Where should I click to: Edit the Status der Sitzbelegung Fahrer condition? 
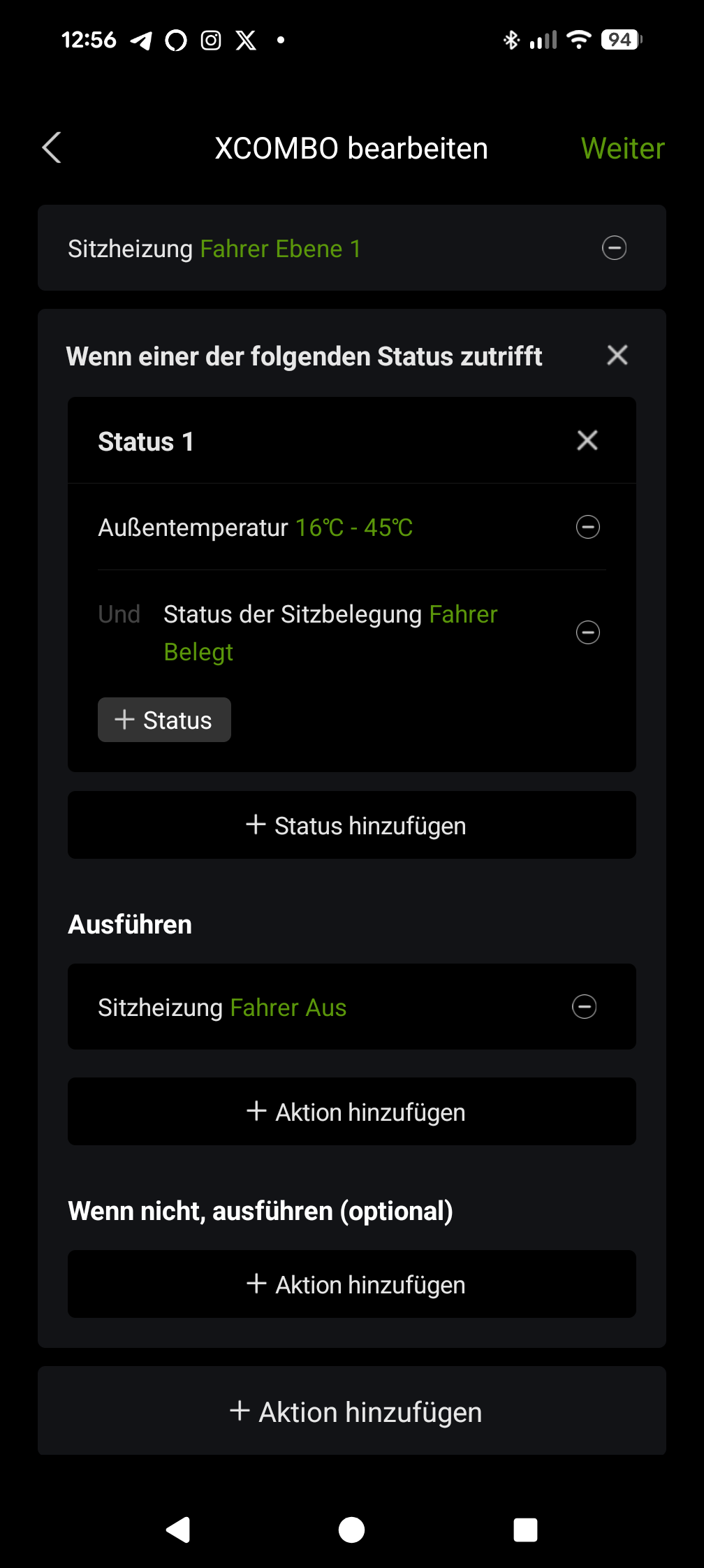coord(328,632)
